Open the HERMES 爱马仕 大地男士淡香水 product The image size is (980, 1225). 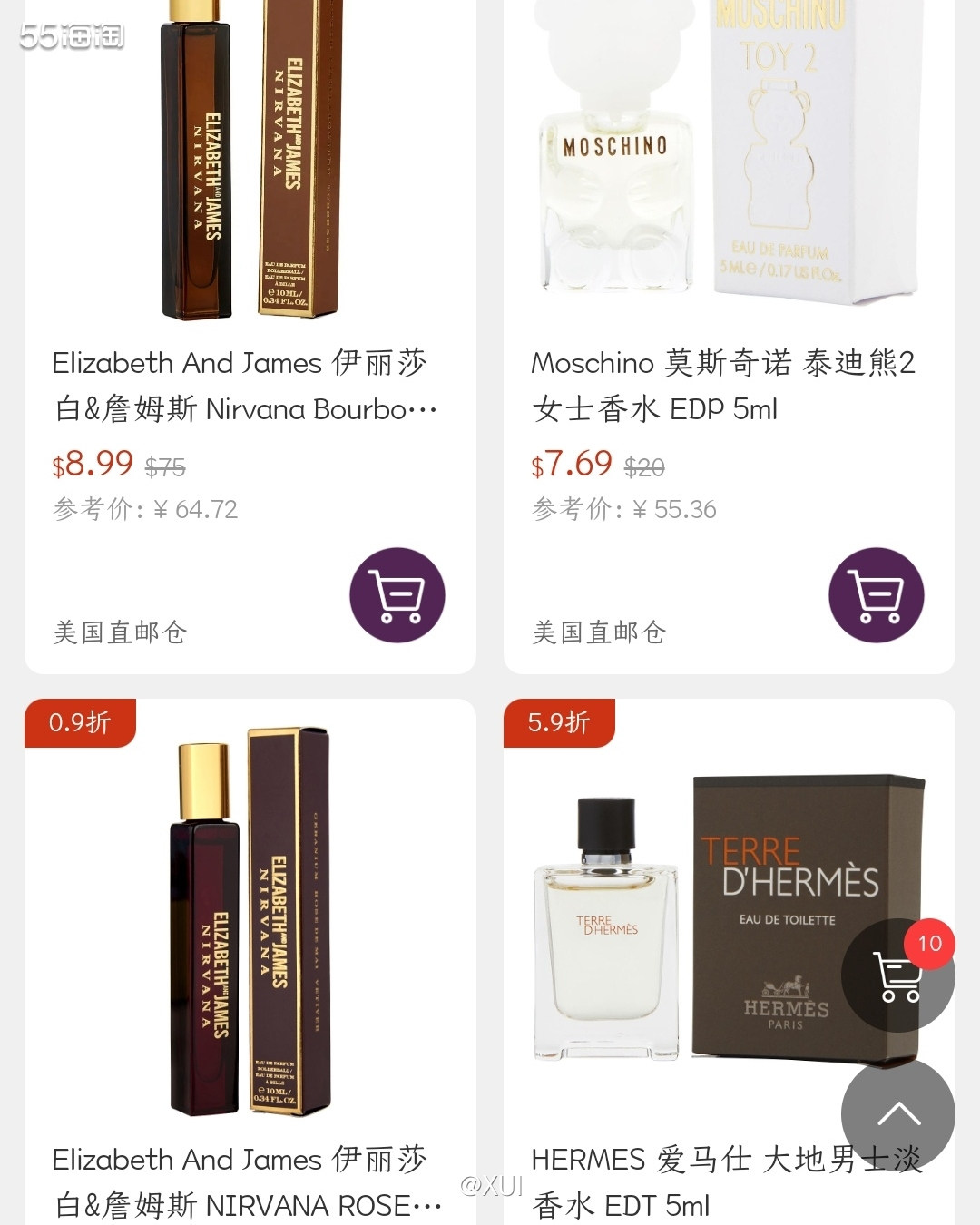click(726, 1181)
